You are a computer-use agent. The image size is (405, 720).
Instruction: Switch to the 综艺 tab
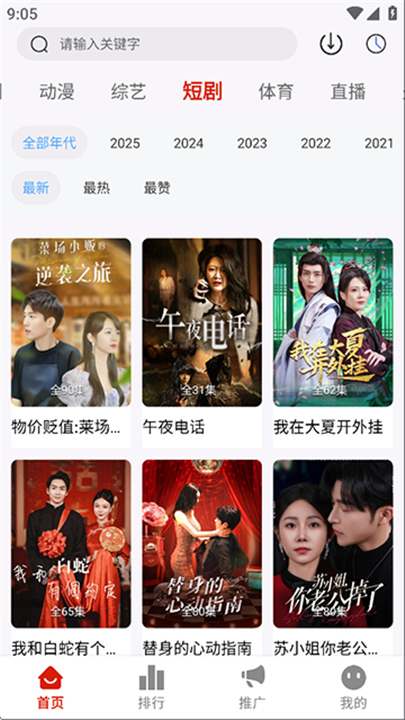[x=129, y=91]
